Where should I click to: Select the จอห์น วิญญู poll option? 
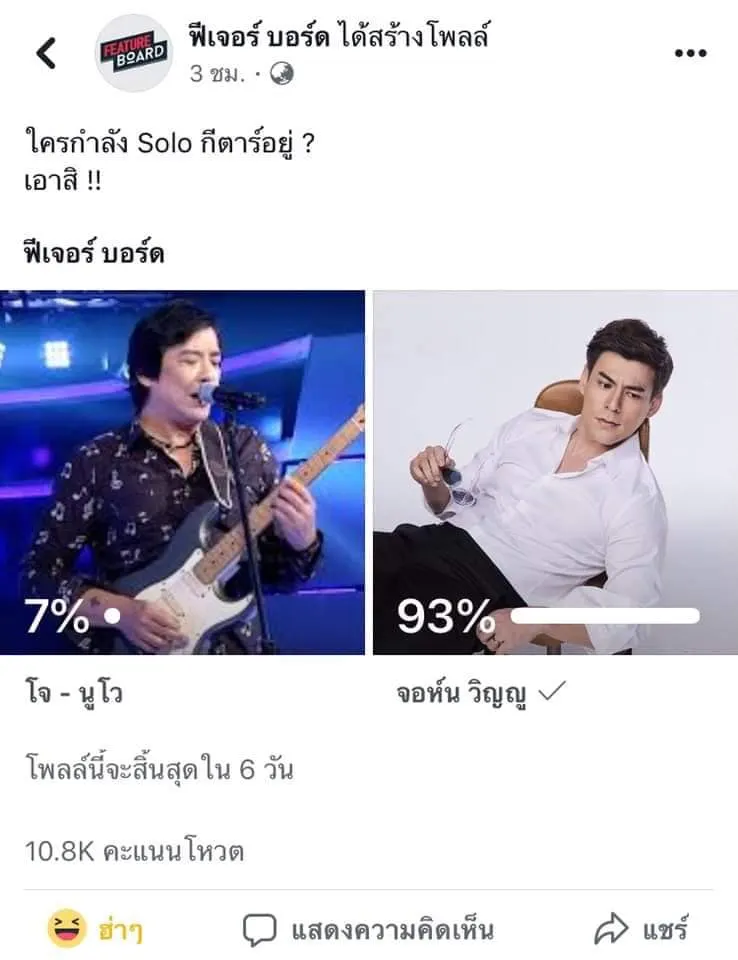(555, 472)
